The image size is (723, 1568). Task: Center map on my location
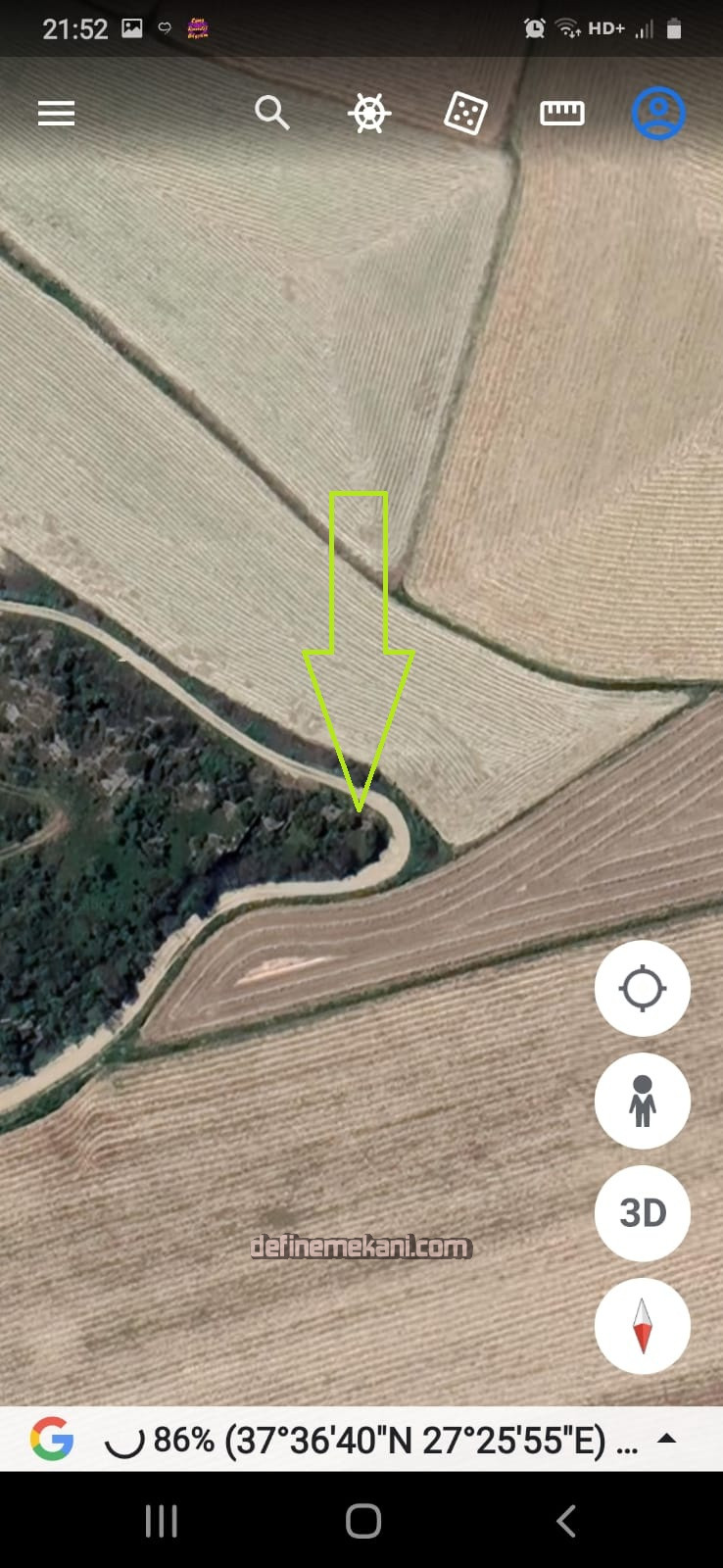pyautogui.click(x=643, y=988)
